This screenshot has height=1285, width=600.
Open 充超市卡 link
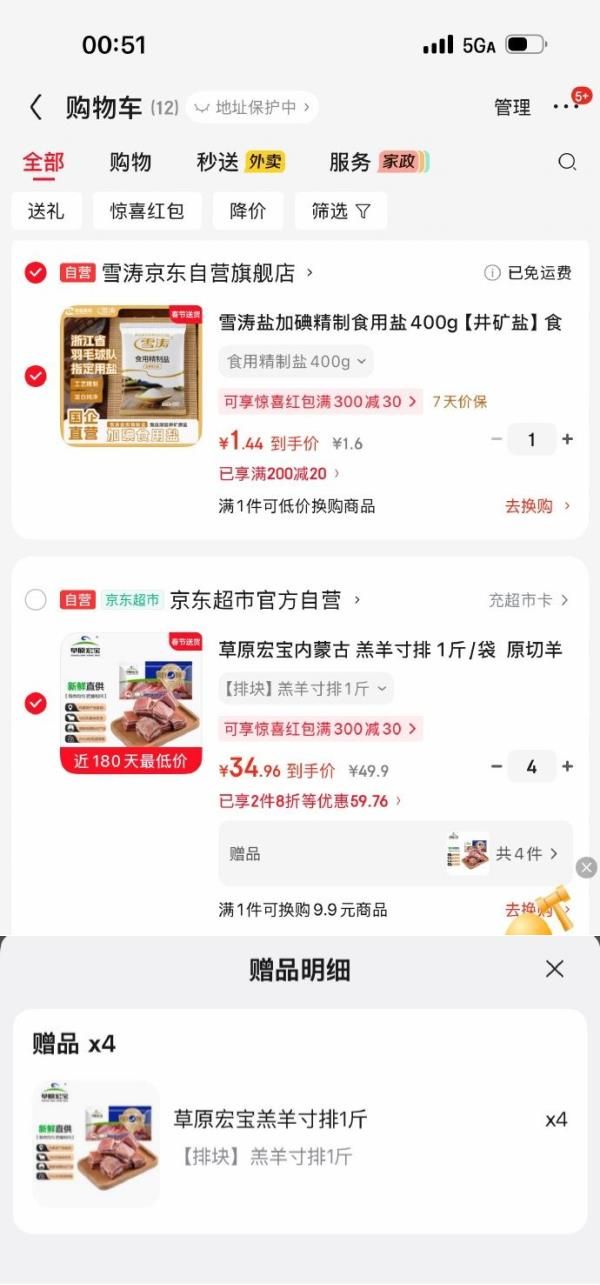click(528, 600)
